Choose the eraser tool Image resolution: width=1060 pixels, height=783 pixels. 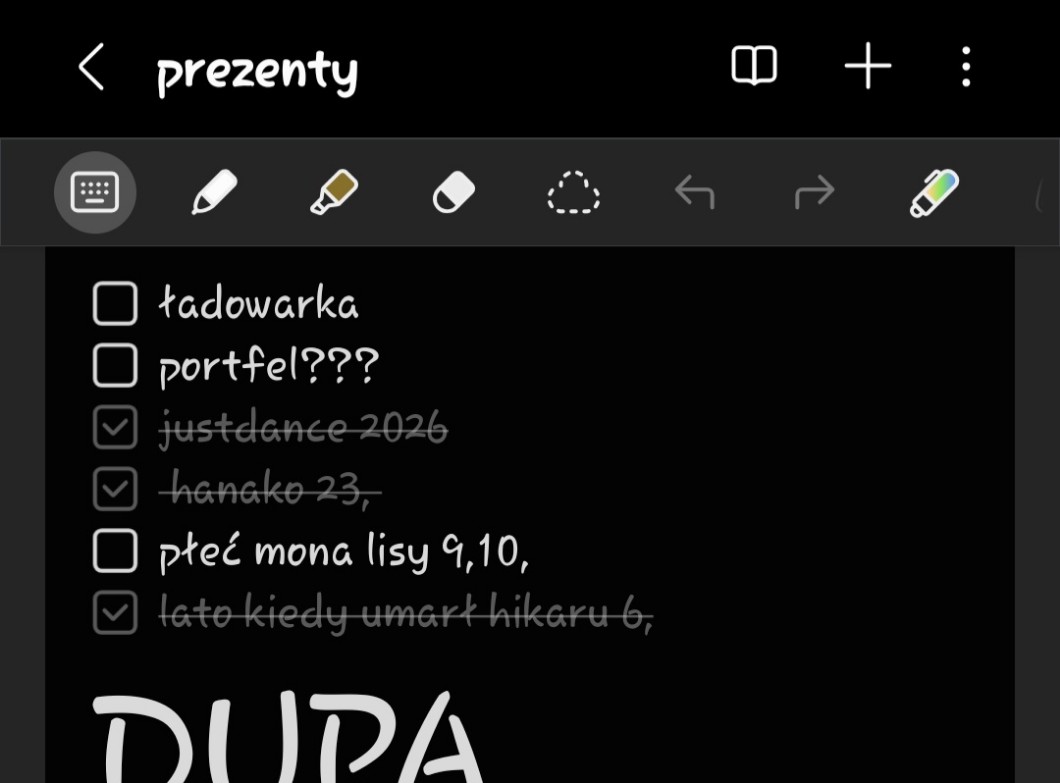coord(454,192)
